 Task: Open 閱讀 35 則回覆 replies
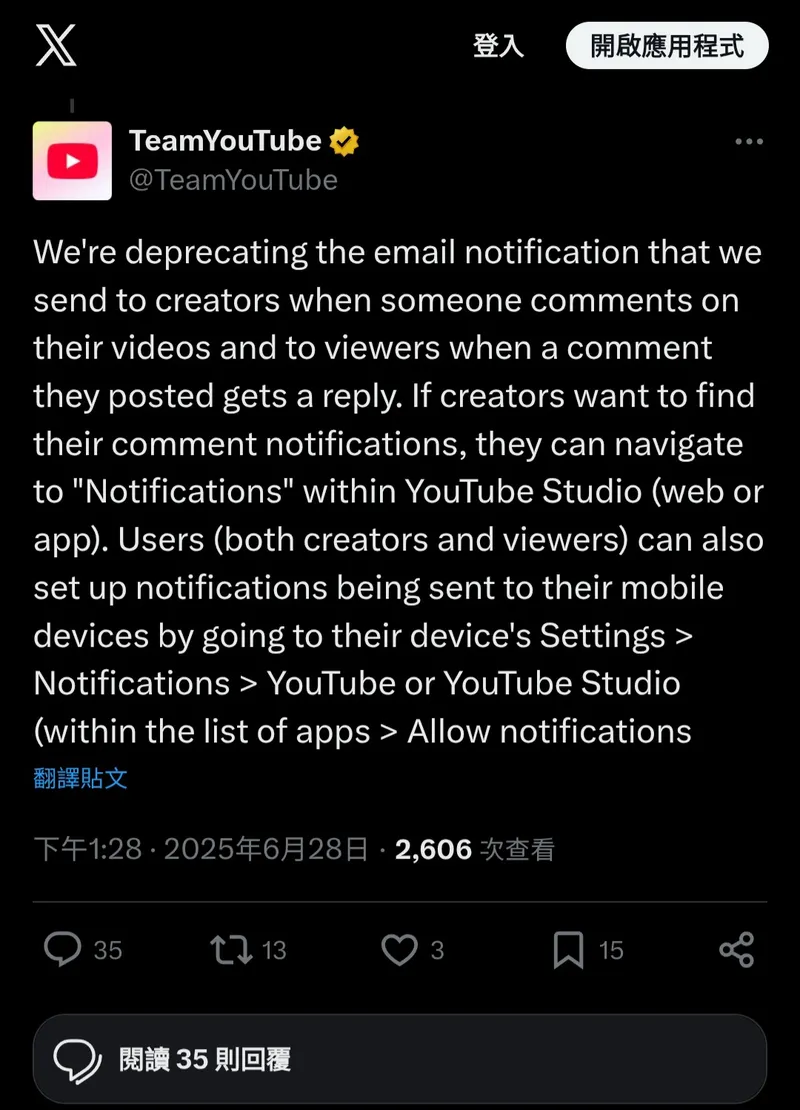click(x=399, y=1060)
